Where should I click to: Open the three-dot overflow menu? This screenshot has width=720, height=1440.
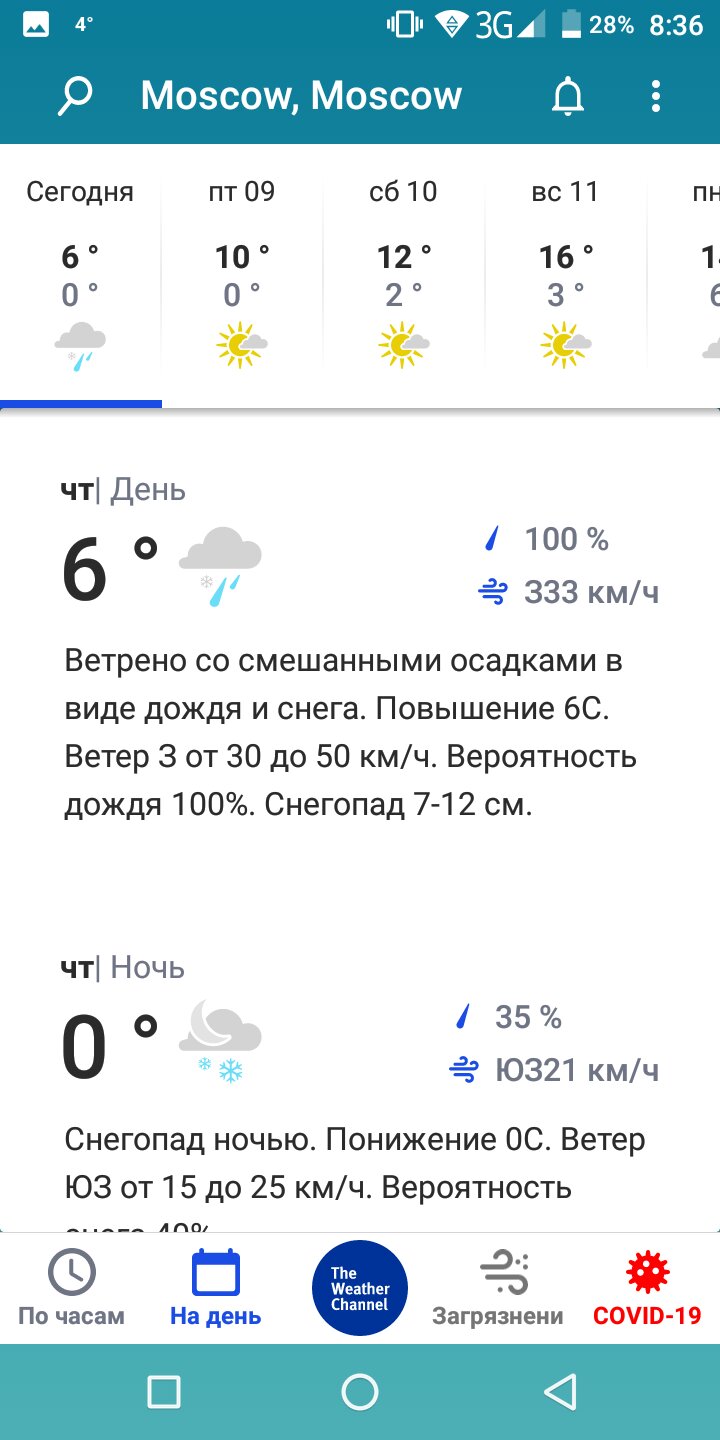(x=656, y=96)
